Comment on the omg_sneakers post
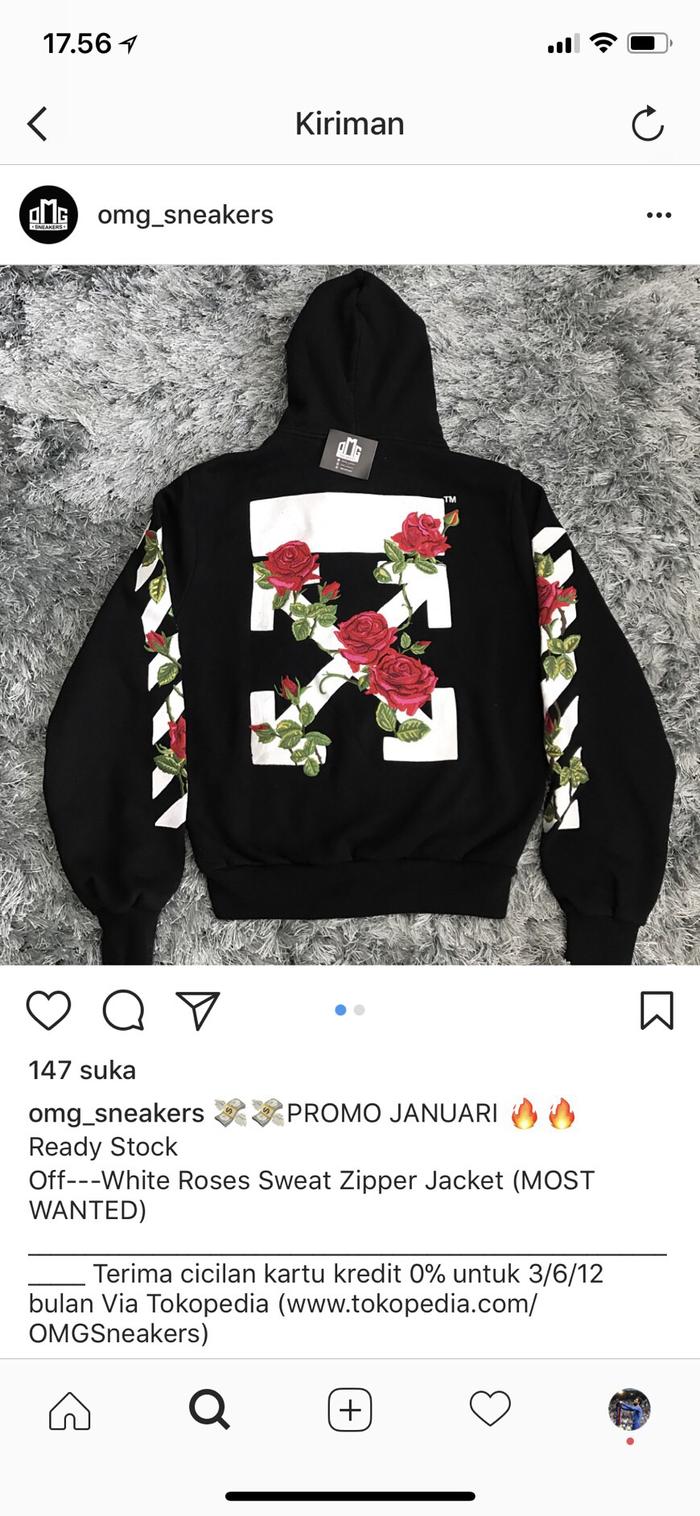The image size is (700, 1516). click(x=124, y=1010)
